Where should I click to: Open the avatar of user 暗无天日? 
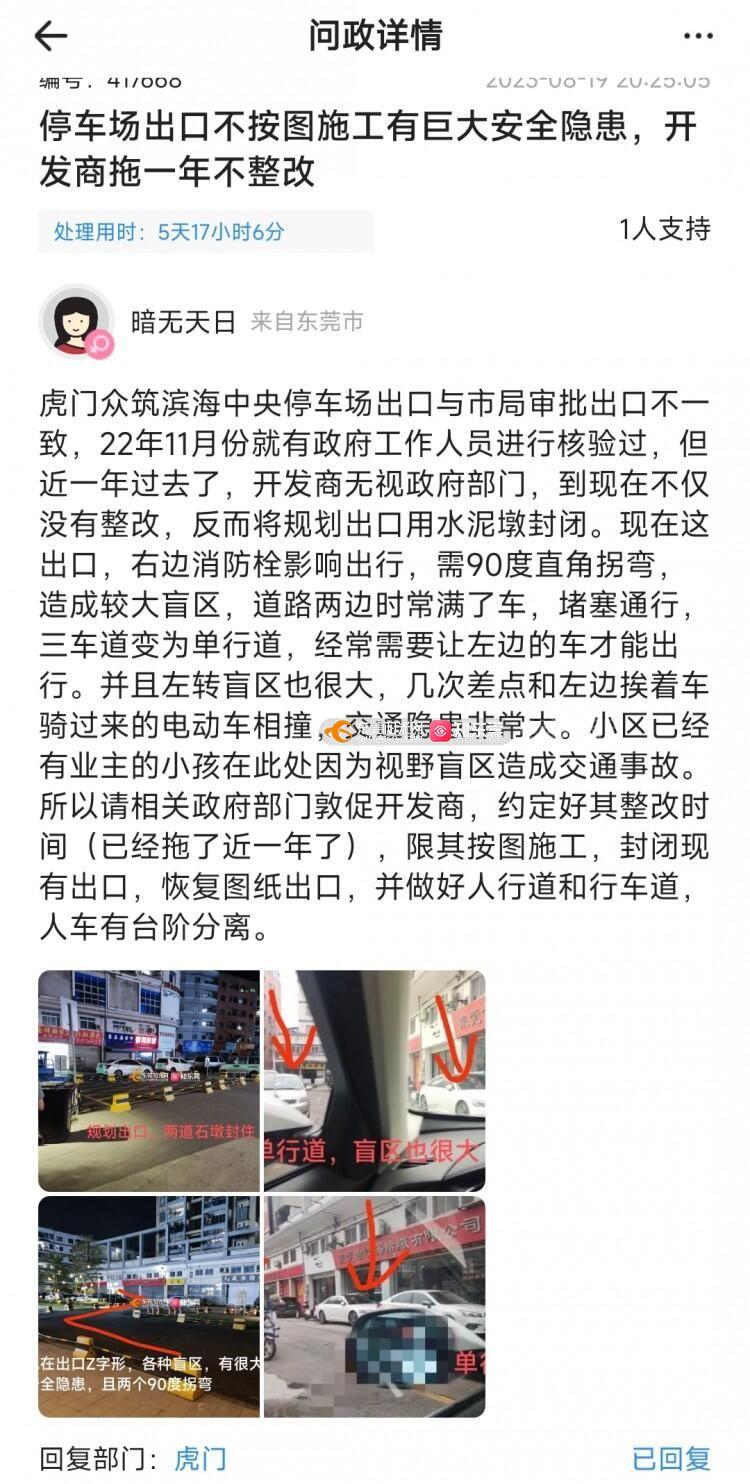(76, 321)
